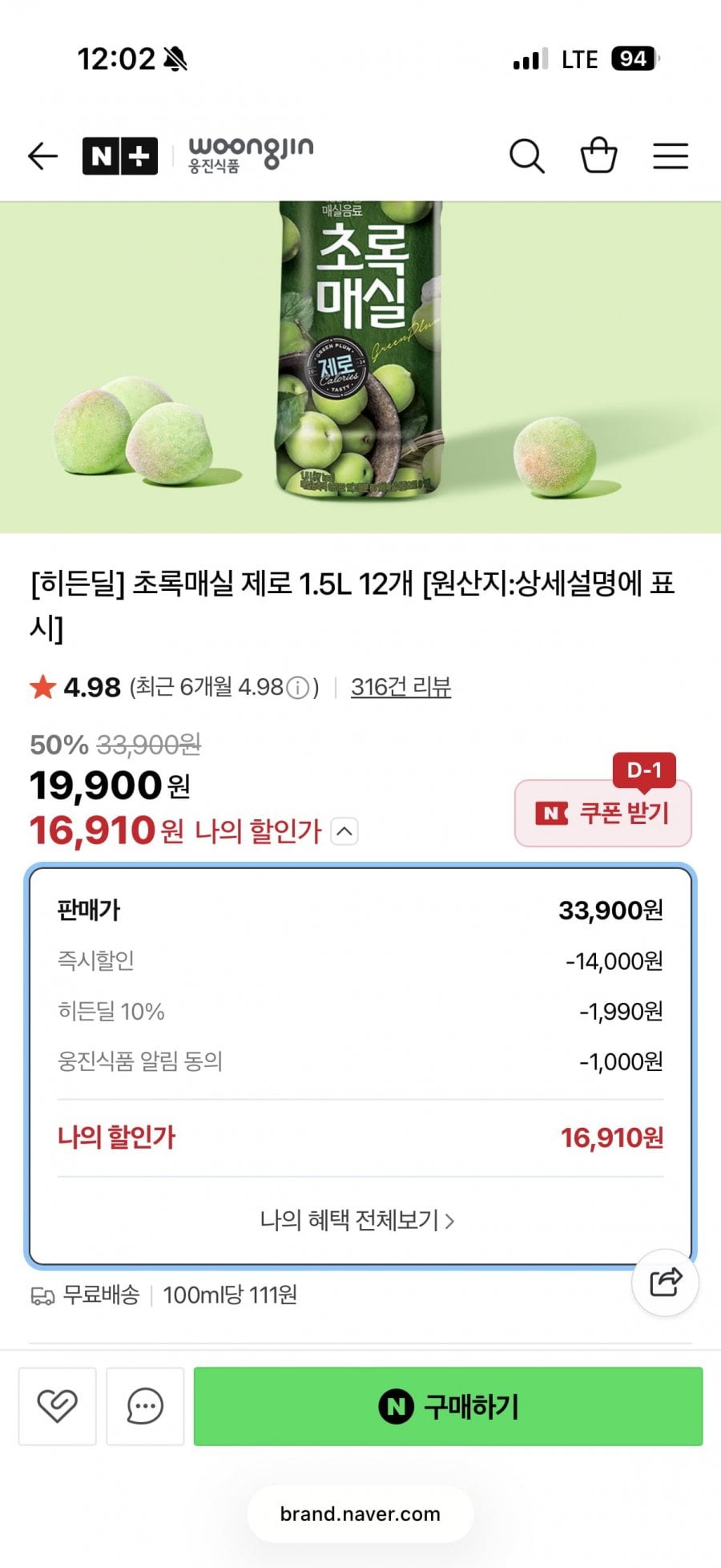Tap the star rating 4.98
This screenshot has width=721, height=1568.
[x=68, y=687]
